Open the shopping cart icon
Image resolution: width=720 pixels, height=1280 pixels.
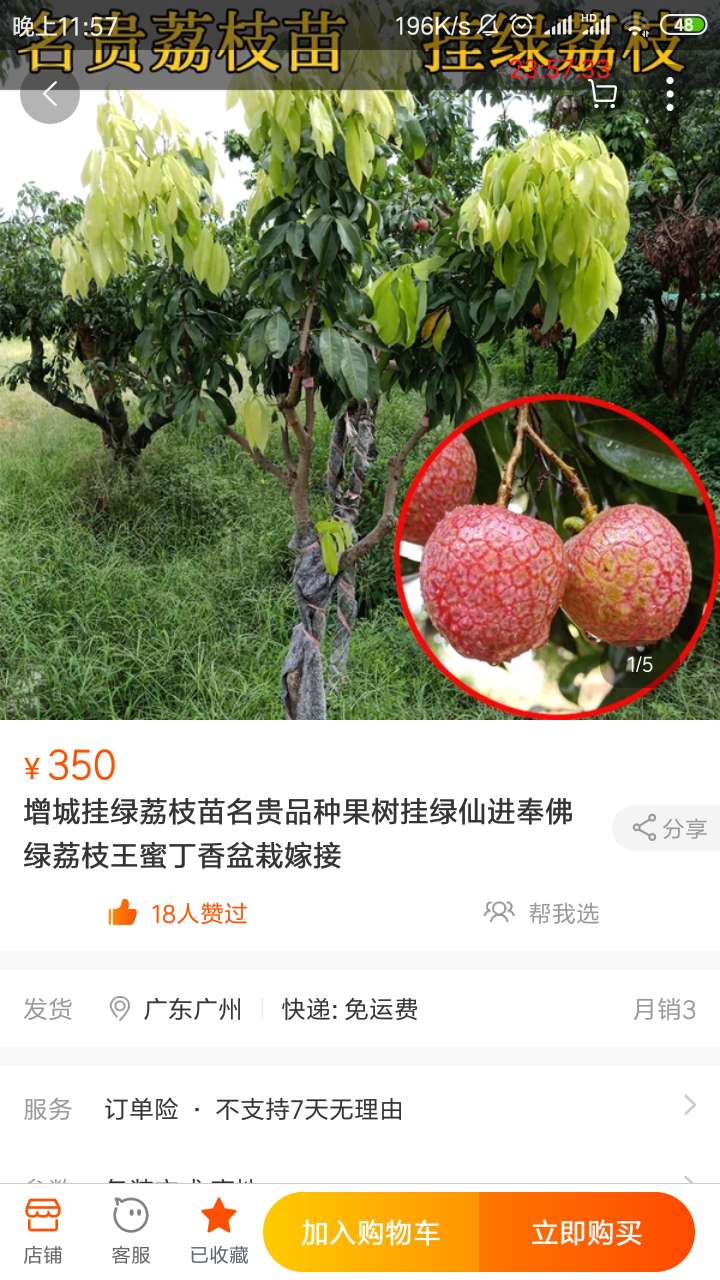coord(602,94)
